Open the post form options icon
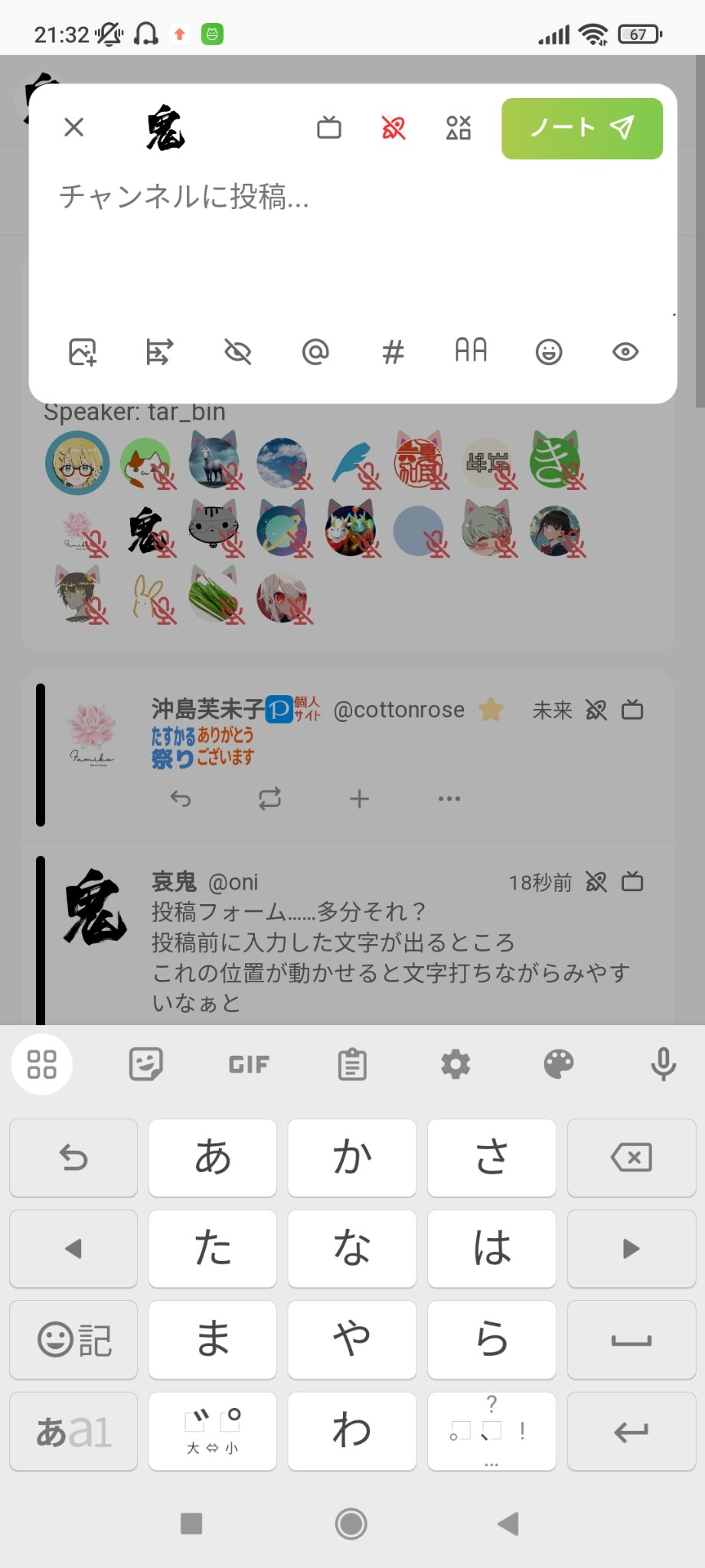 click(459, 127)
